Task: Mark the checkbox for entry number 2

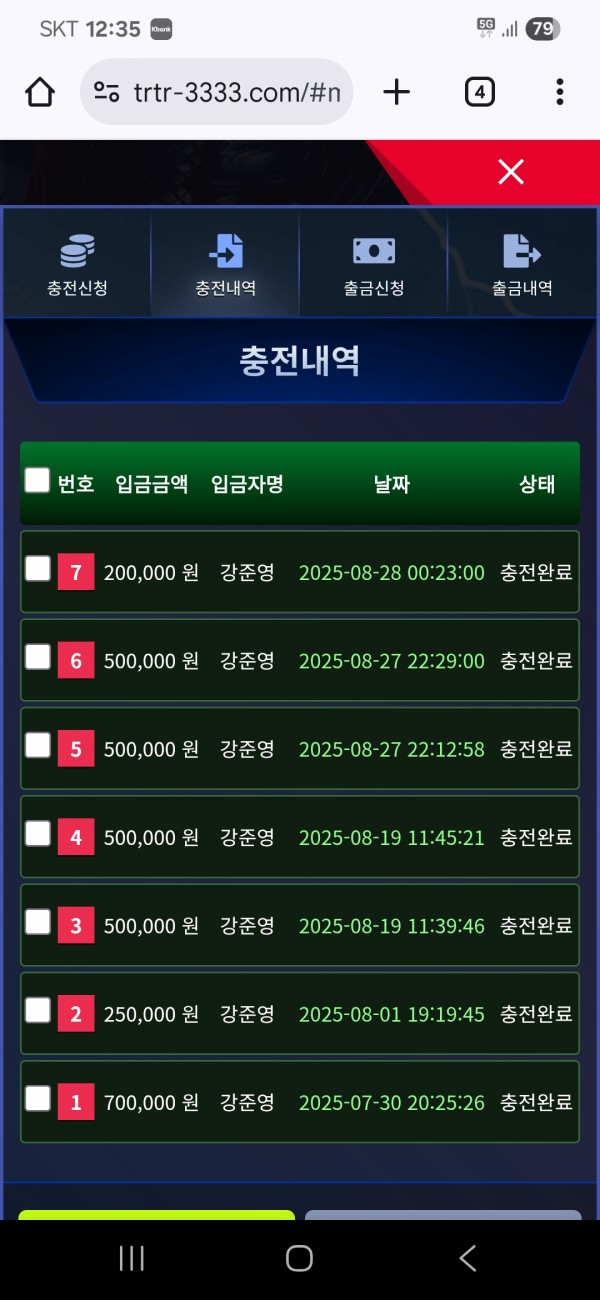Action: click(37, 1010)
